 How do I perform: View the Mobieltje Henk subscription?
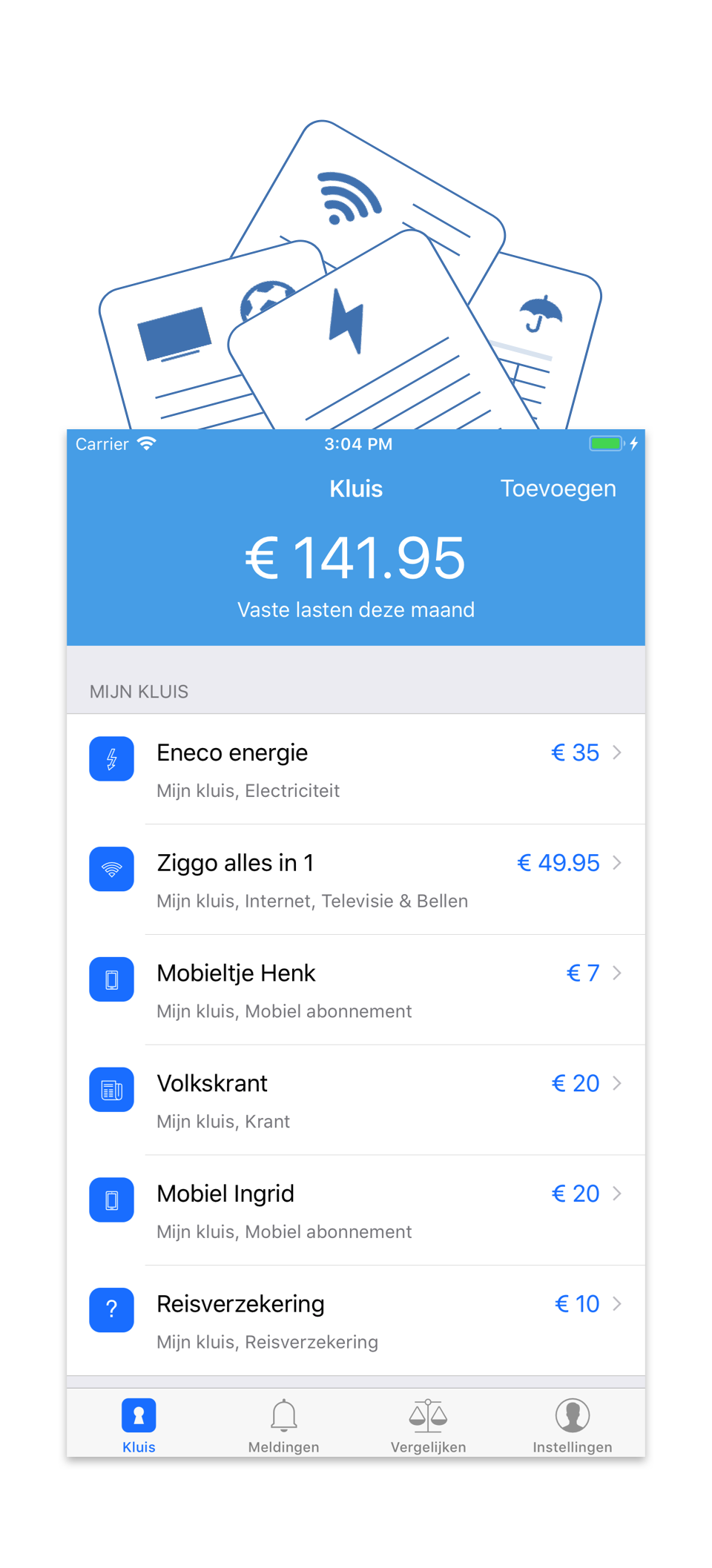(x=356, y=990)
